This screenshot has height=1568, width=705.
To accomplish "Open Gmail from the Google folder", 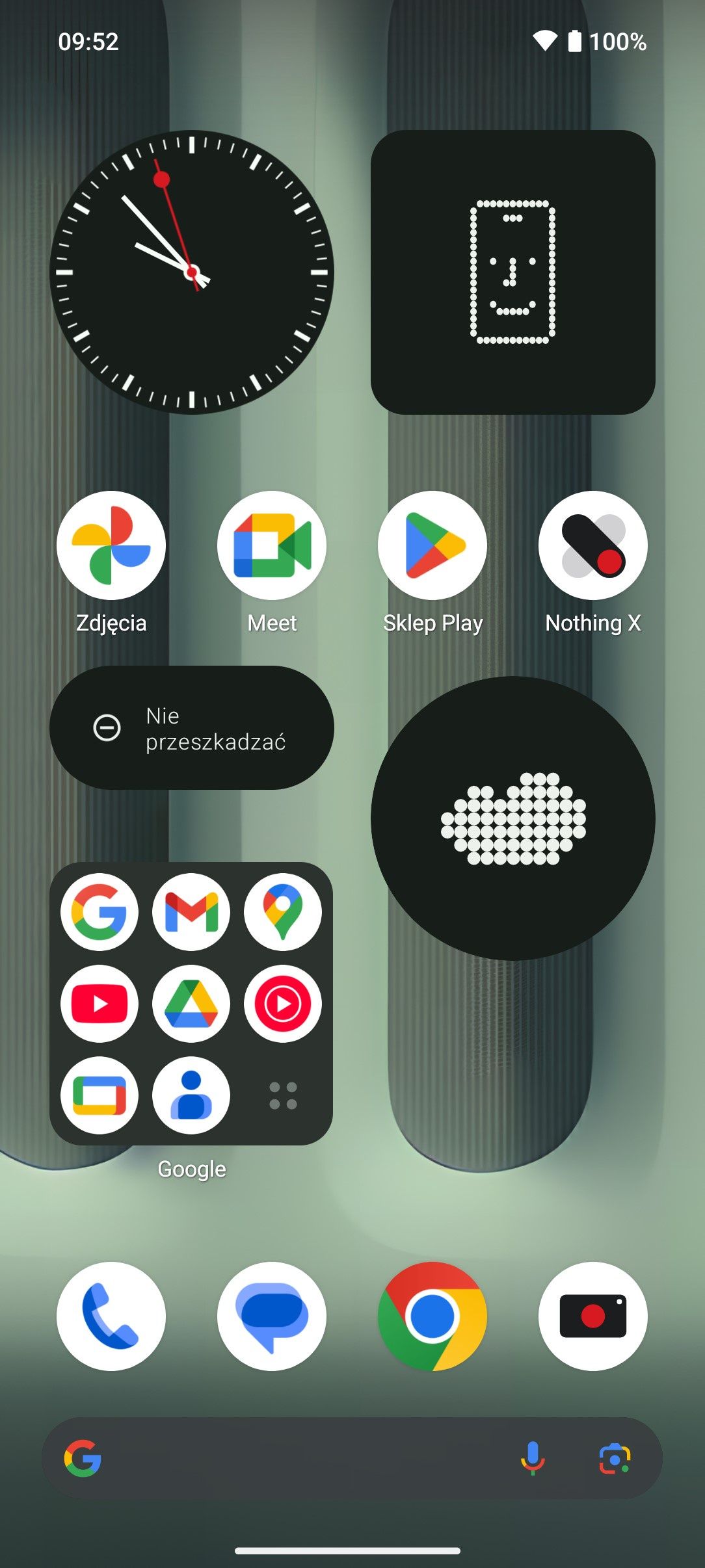I will point(191,911).
